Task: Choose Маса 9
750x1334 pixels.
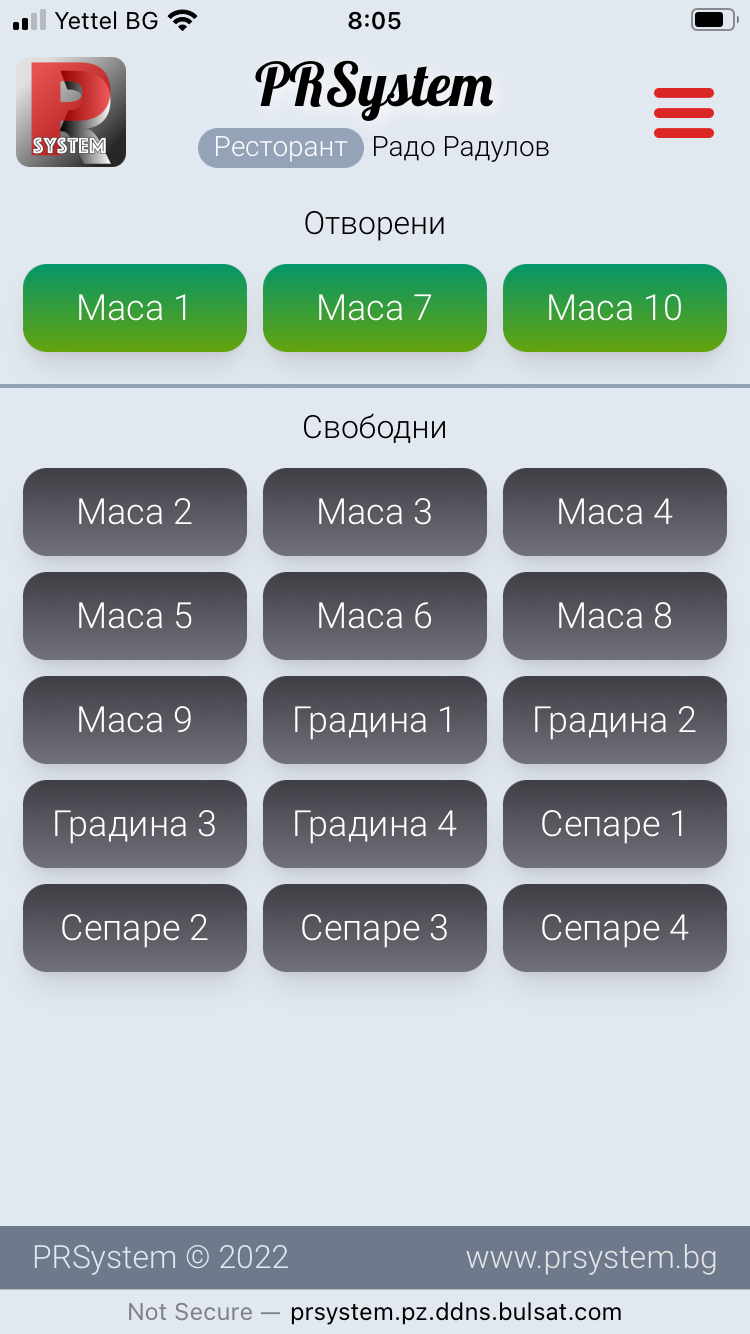Action: [135, 720]
